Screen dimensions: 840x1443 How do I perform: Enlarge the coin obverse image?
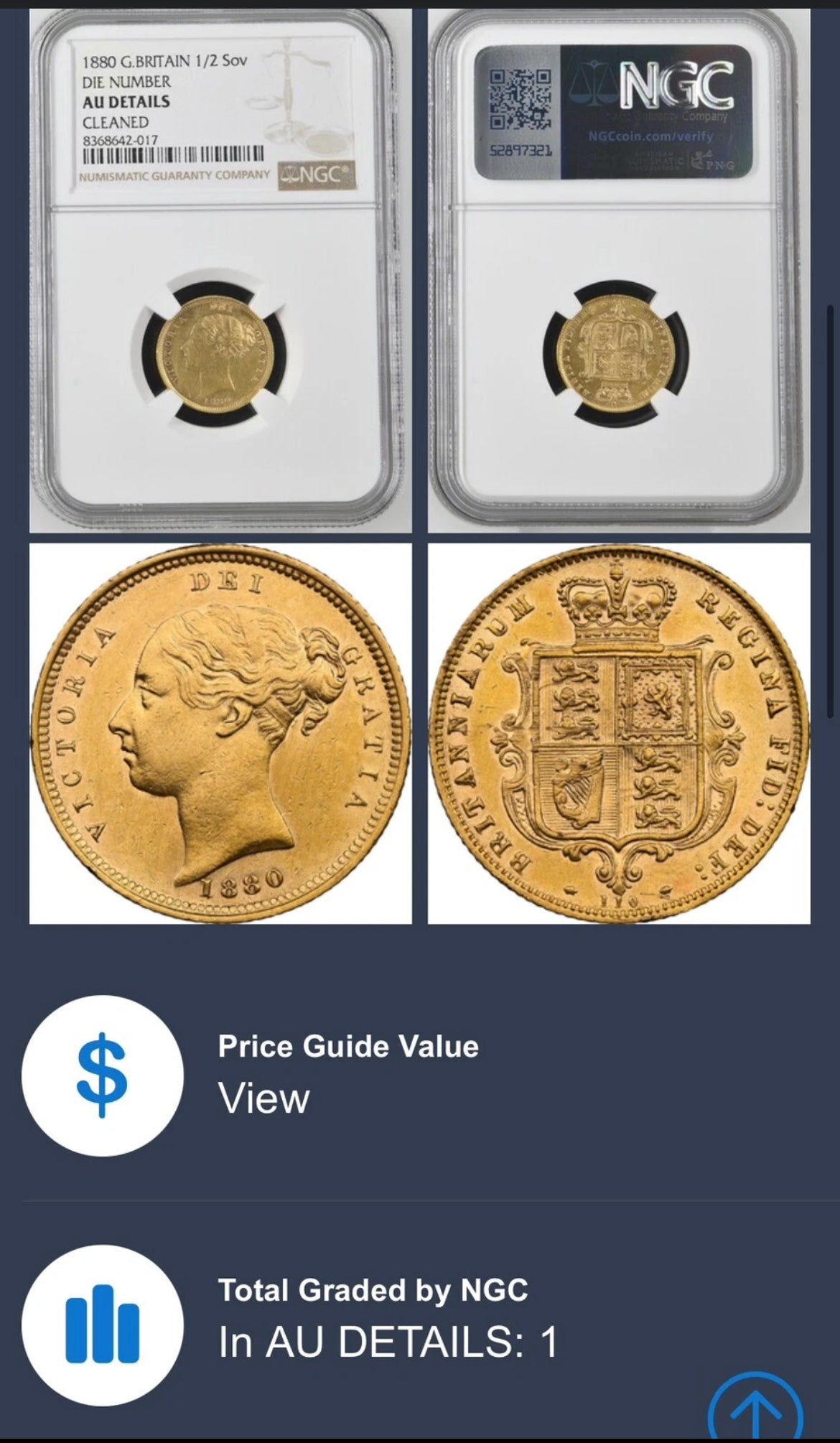pos(220,733)
